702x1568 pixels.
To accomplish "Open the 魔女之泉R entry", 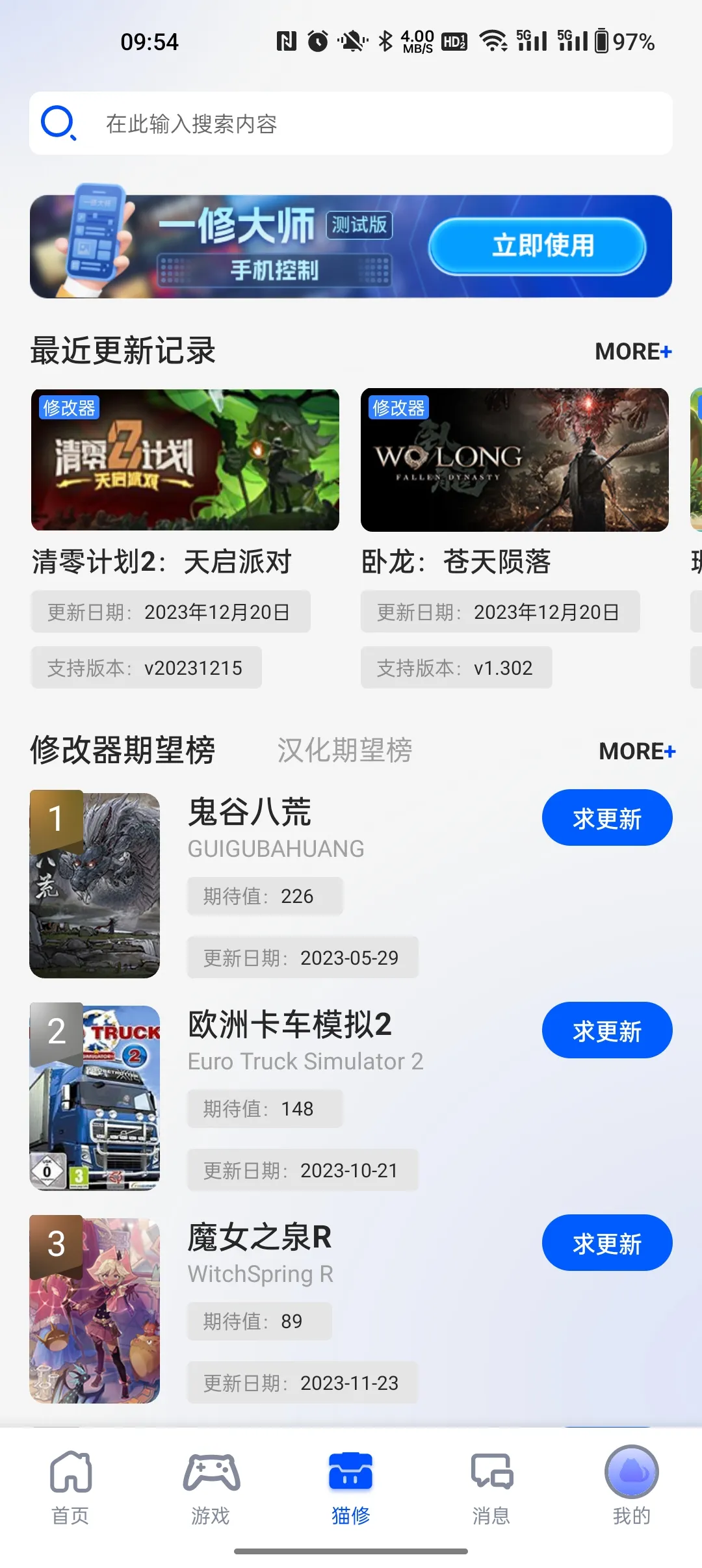I will click(x=259, y=1238).
